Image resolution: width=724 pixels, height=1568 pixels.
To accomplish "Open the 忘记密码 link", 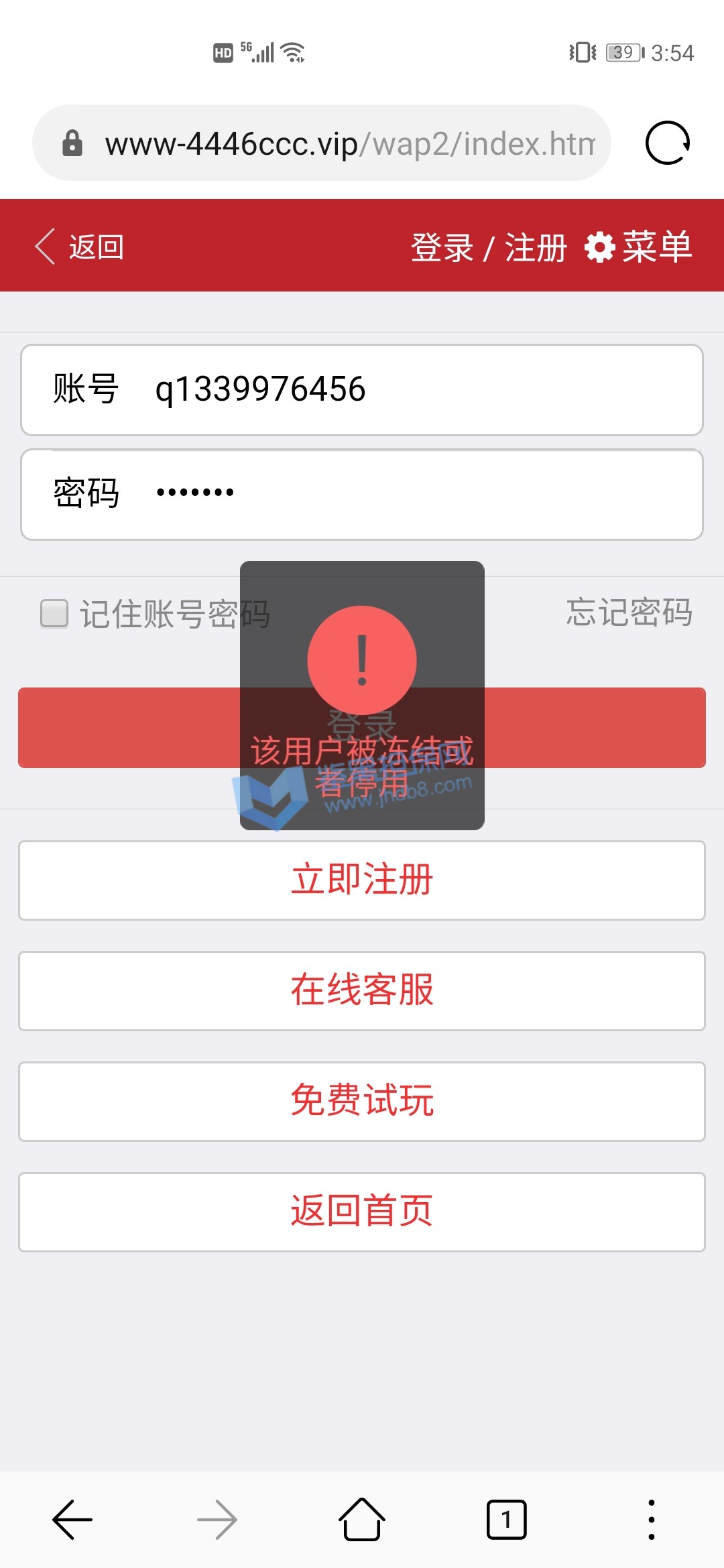I will (x=629, y=612).
